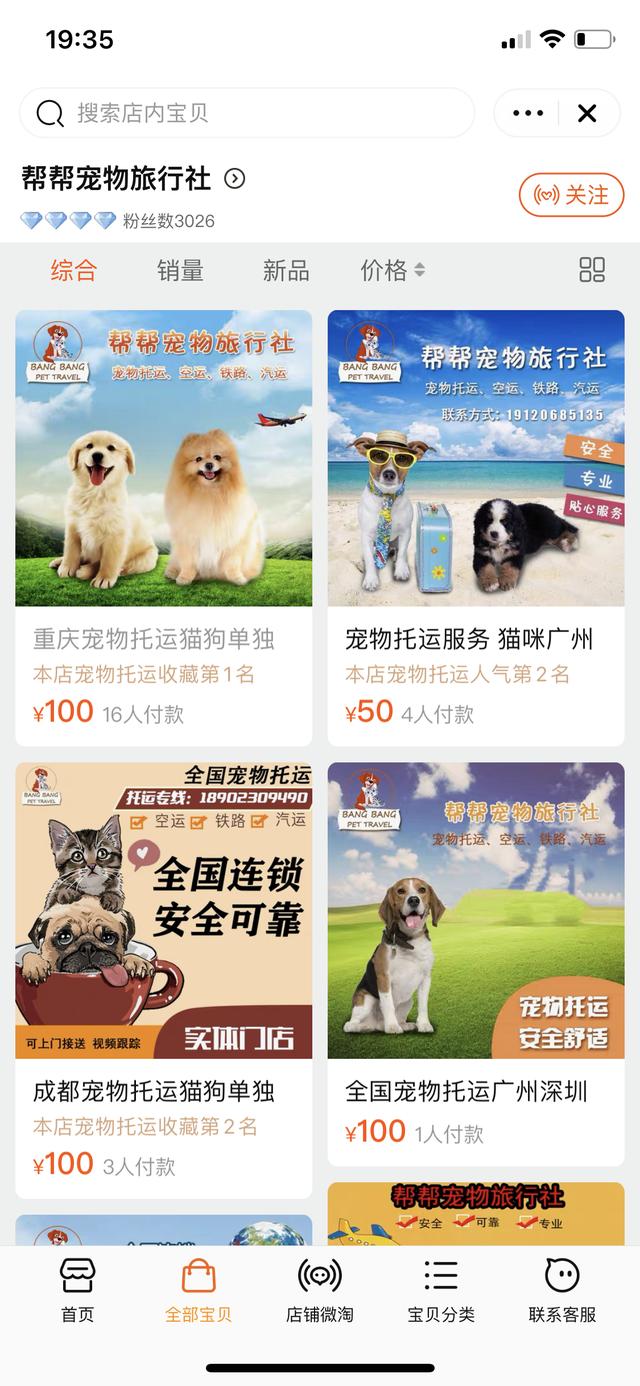Open the 重庆宠物托运猫狗单独 product card
The width and height of the screenshot is (640, 1386).
tap(163, 527)
